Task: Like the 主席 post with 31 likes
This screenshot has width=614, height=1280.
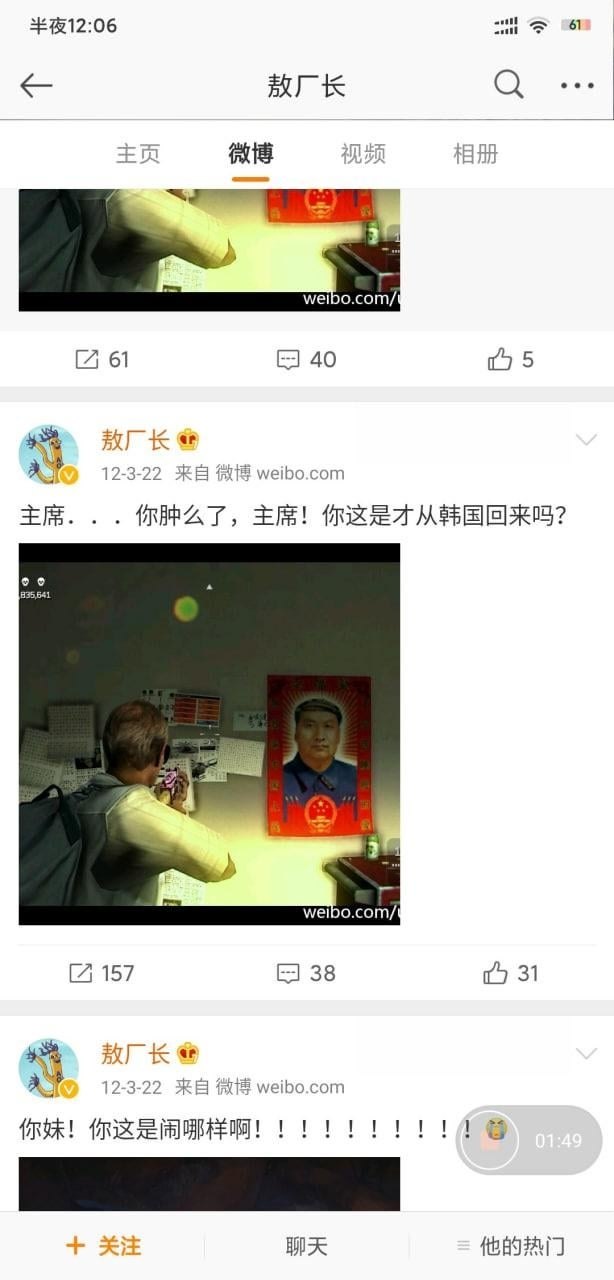Action: pyautogui.click(x=511, y=973)
